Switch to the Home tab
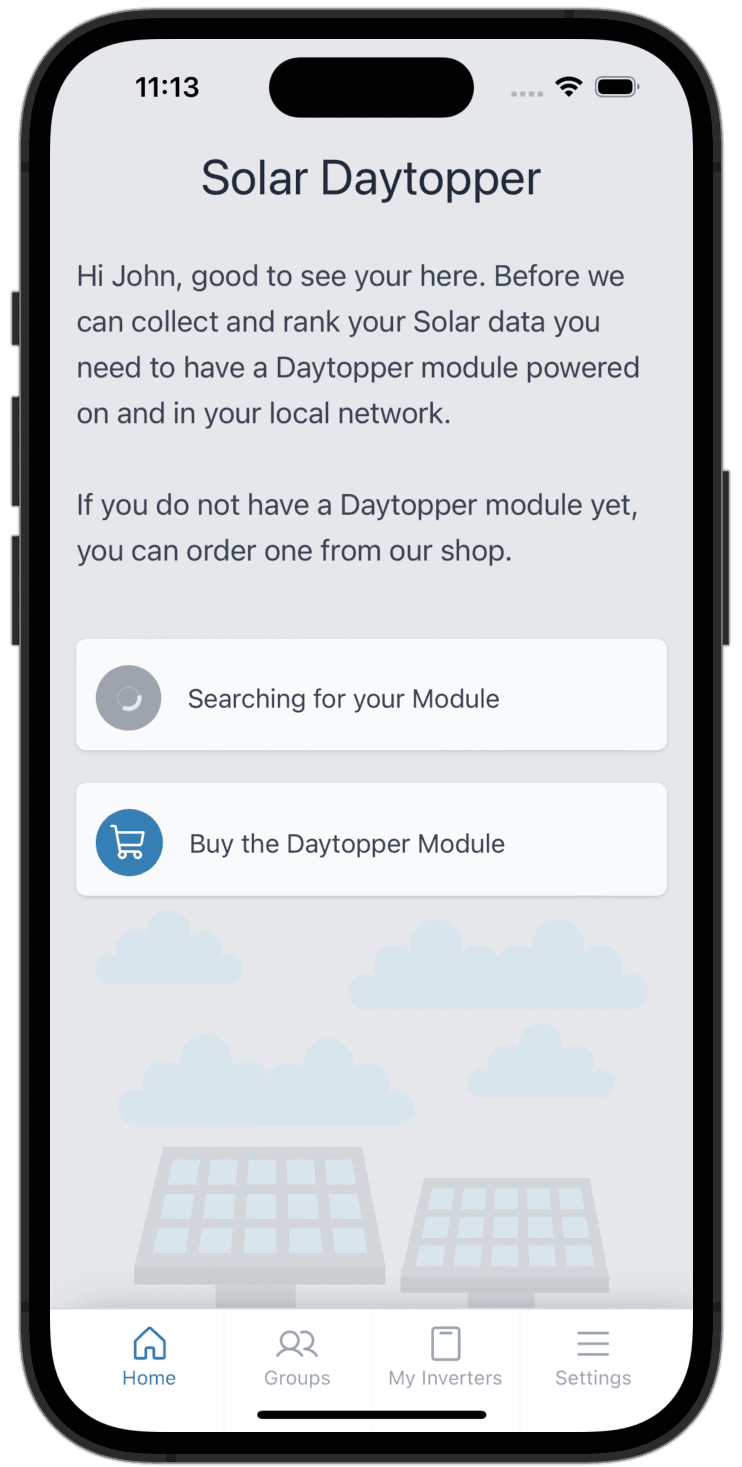 pos(149,1357)
